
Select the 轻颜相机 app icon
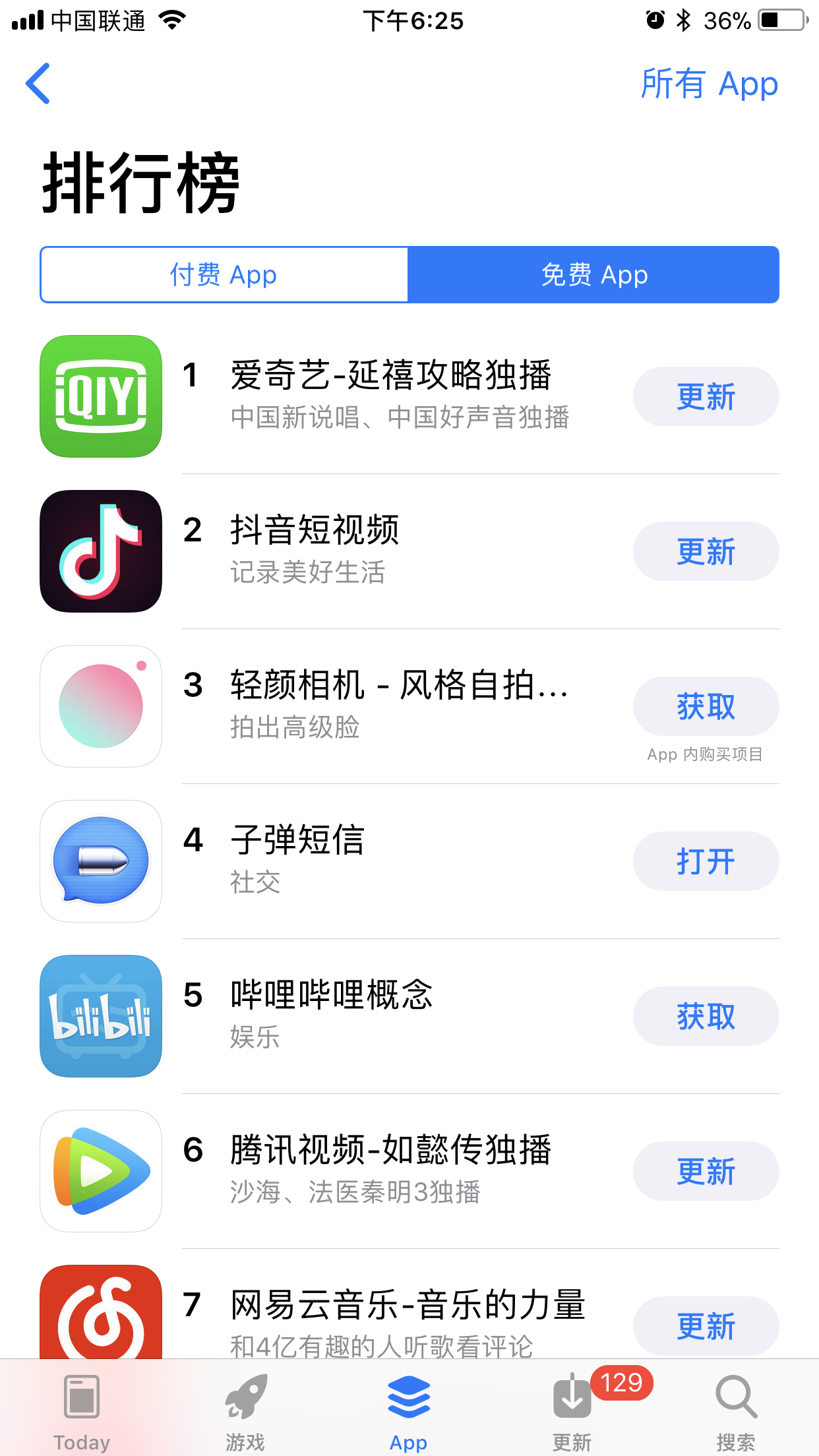[x=100, y=706]
